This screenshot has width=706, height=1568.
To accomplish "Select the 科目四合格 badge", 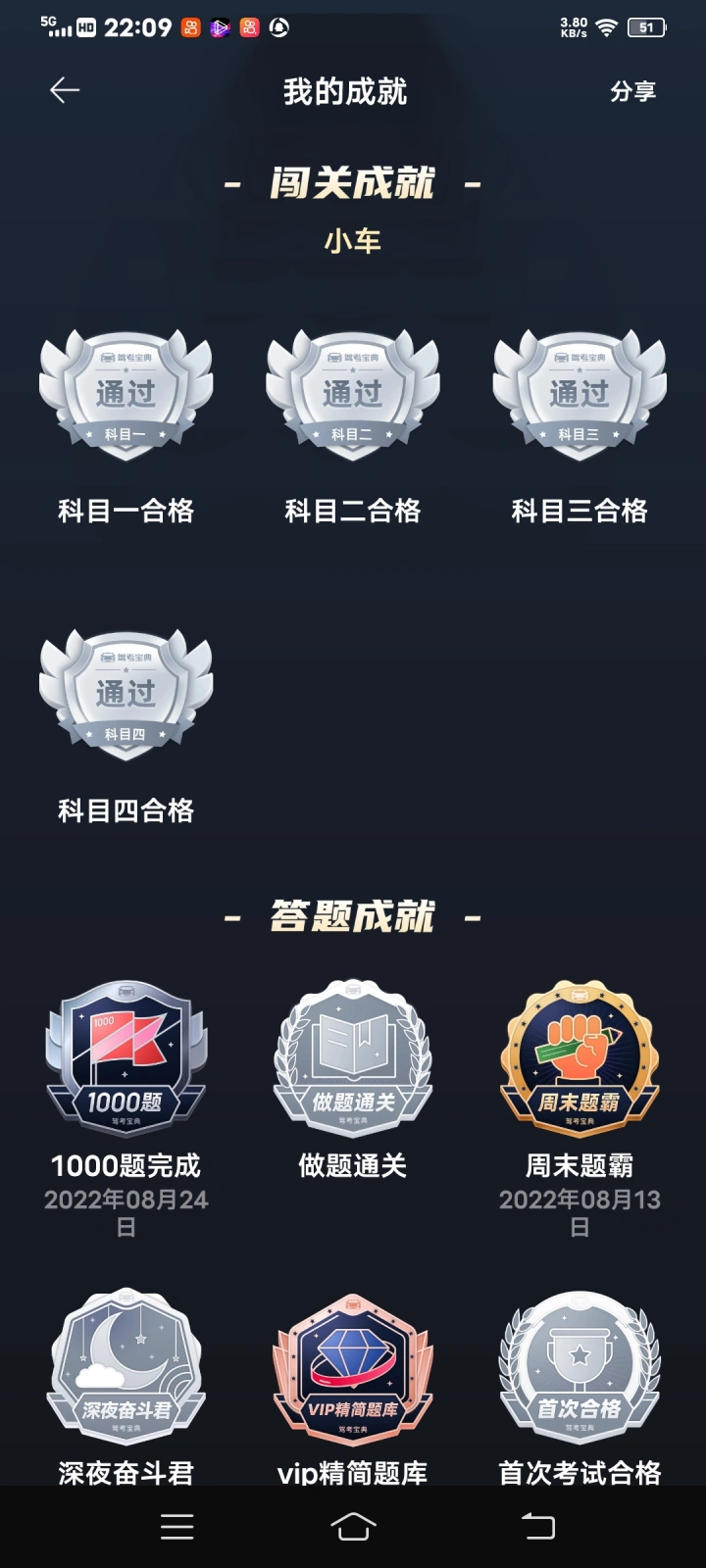I will (126, 696).
